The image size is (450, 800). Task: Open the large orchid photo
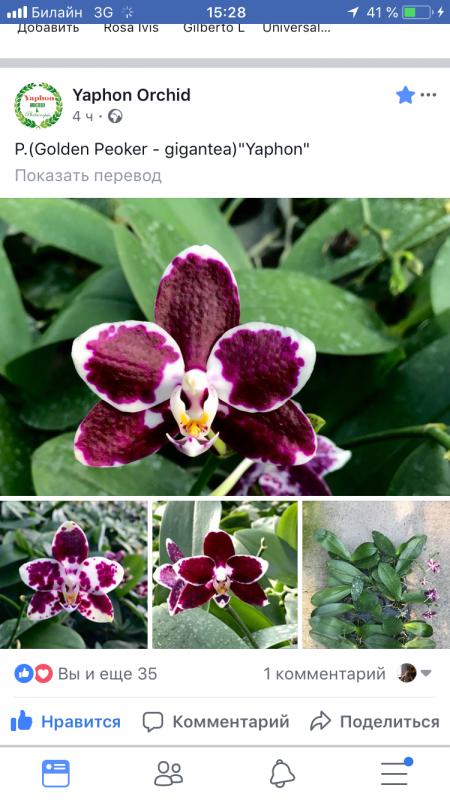pos(225,347)
